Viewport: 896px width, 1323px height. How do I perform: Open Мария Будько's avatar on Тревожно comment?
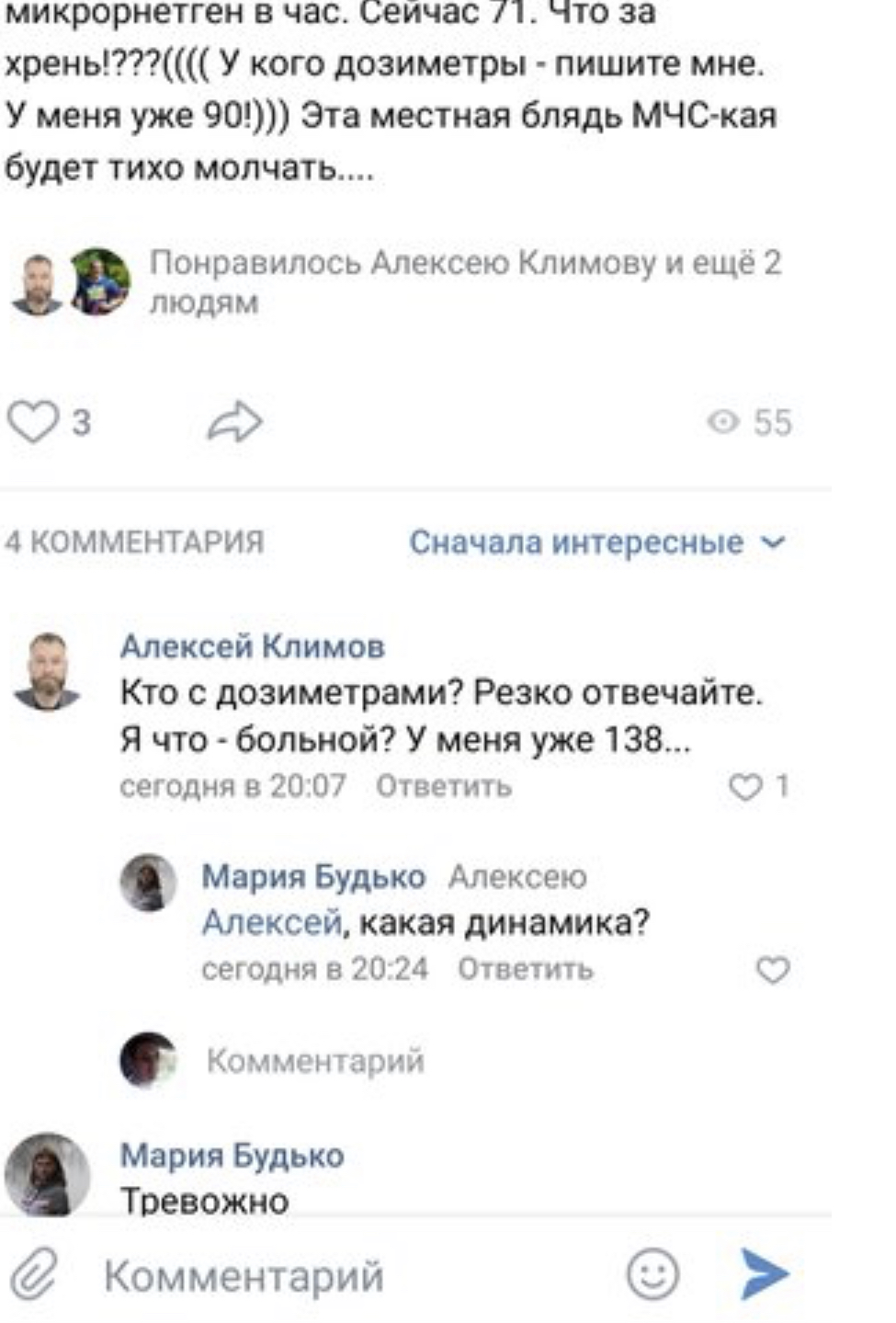point(47,1174)
